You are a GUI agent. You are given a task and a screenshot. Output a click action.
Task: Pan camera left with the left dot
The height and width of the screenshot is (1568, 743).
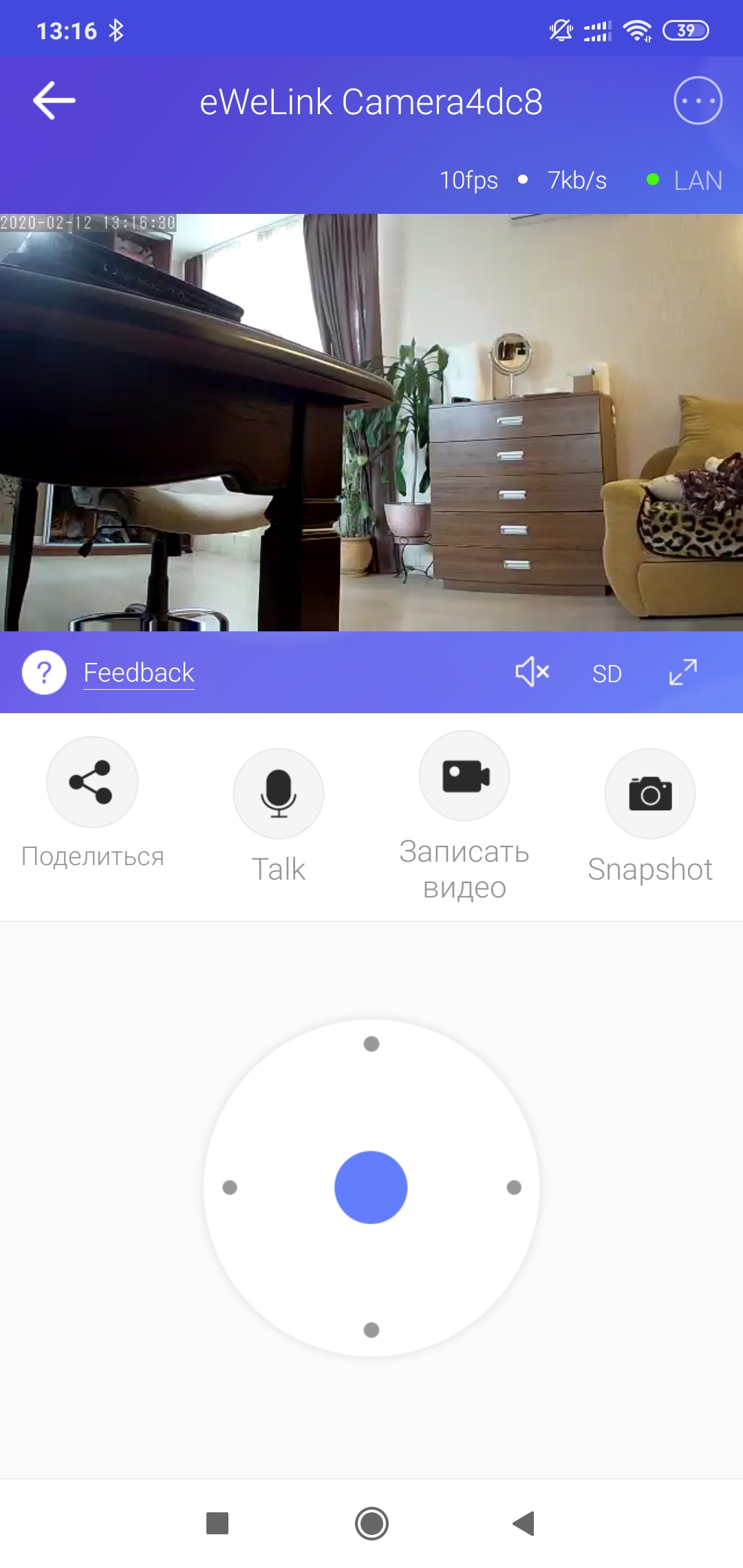click(x=230, y=1188)
